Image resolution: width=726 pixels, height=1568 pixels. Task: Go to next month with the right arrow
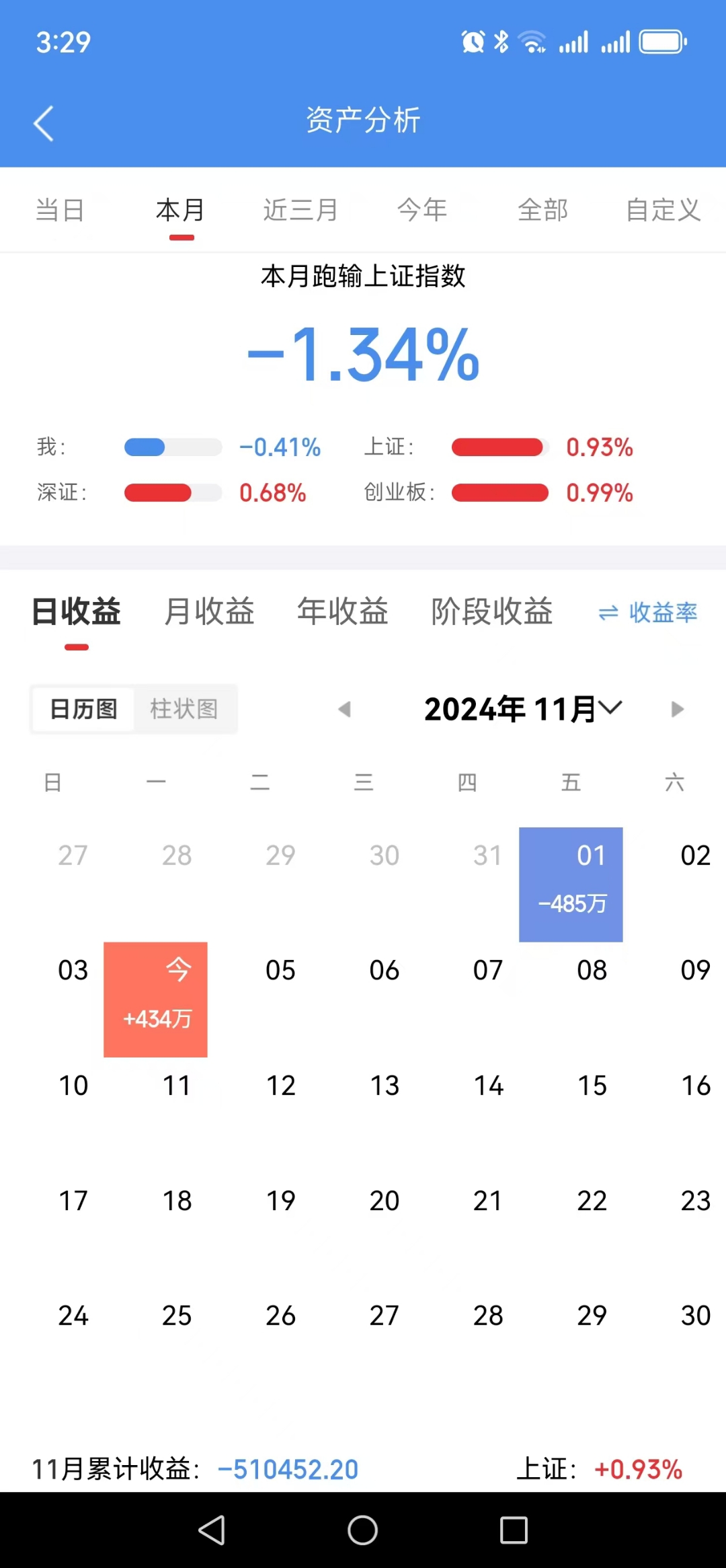click(x=677, y=709)
